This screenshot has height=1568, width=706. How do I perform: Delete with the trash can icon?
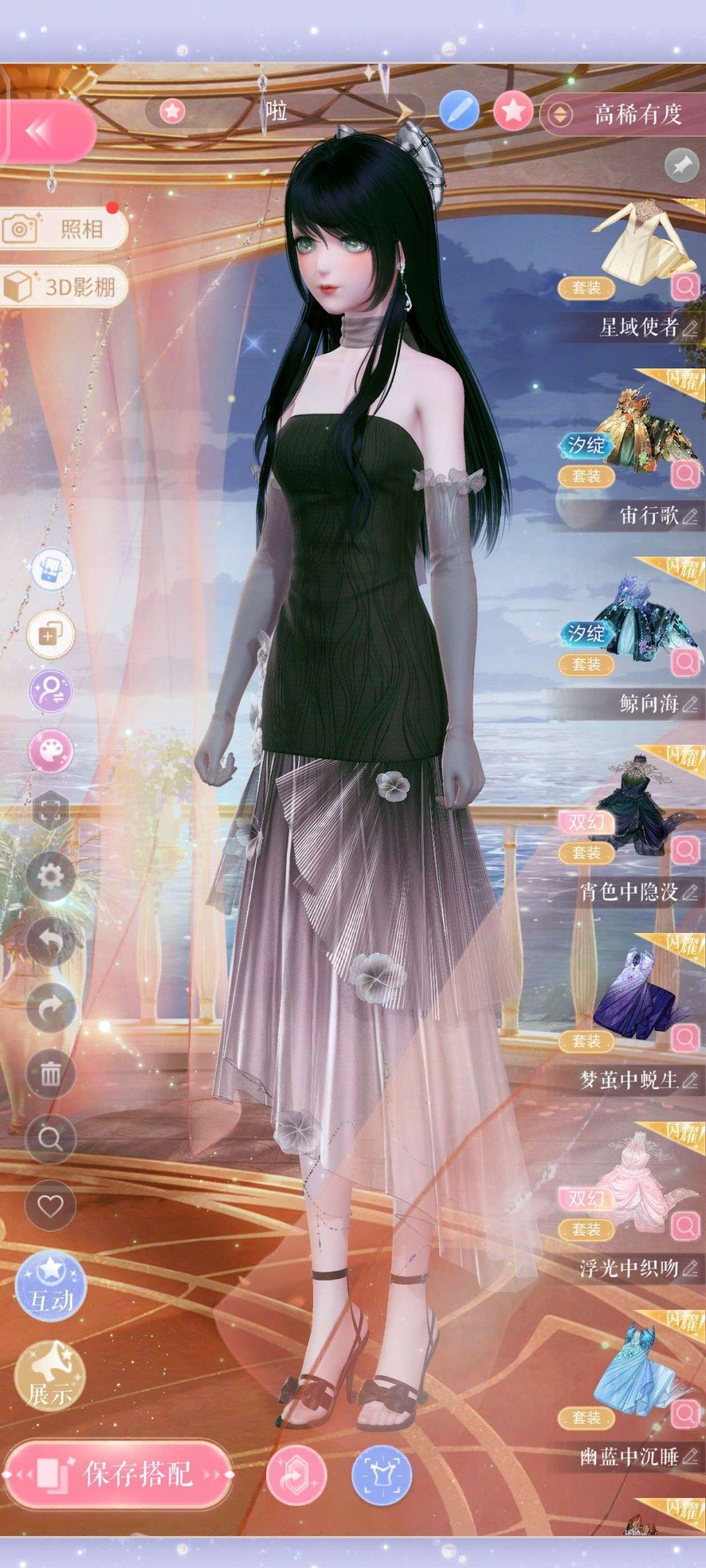[x=50, y=1073]
